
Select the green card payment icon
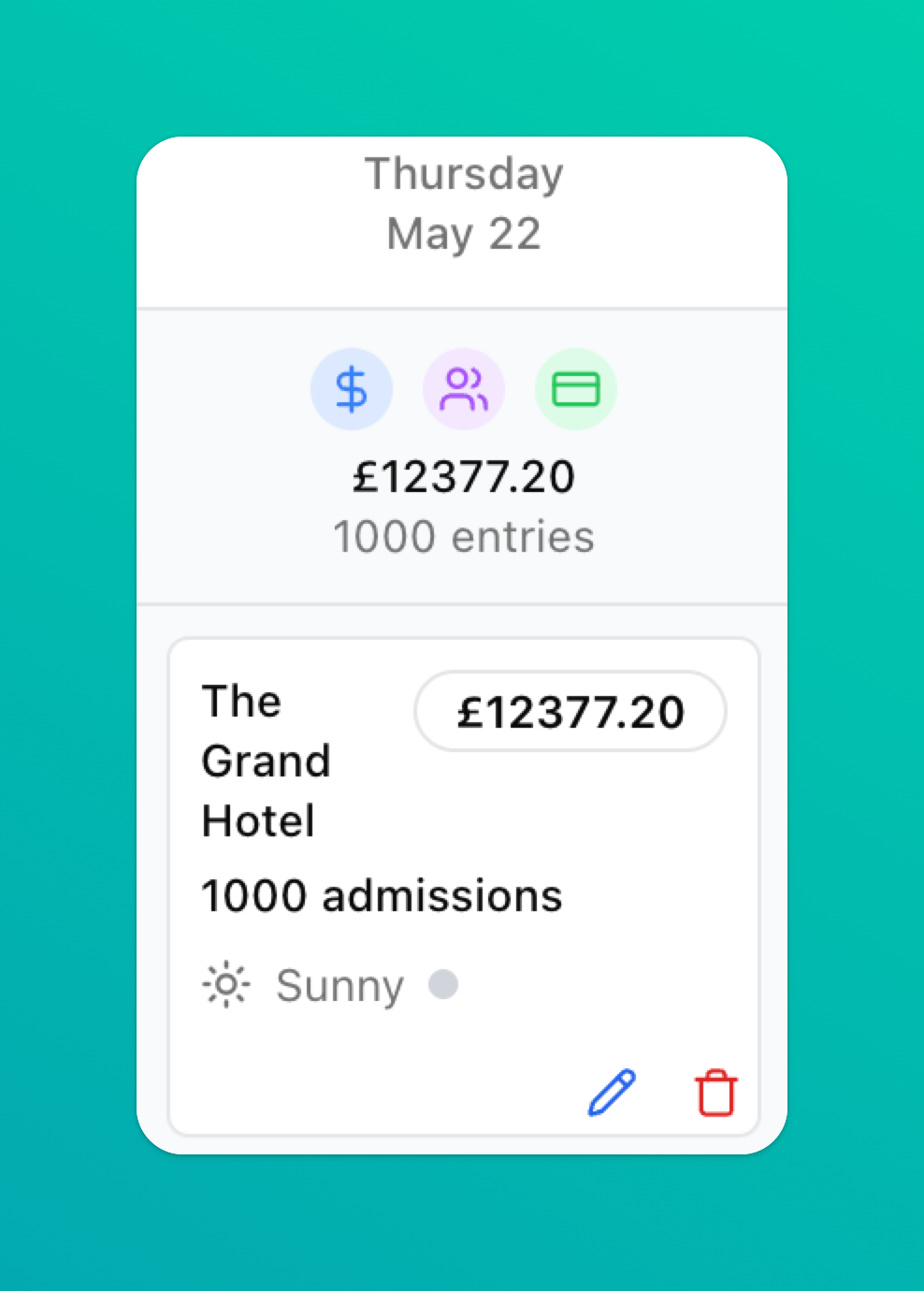point(576,389)
